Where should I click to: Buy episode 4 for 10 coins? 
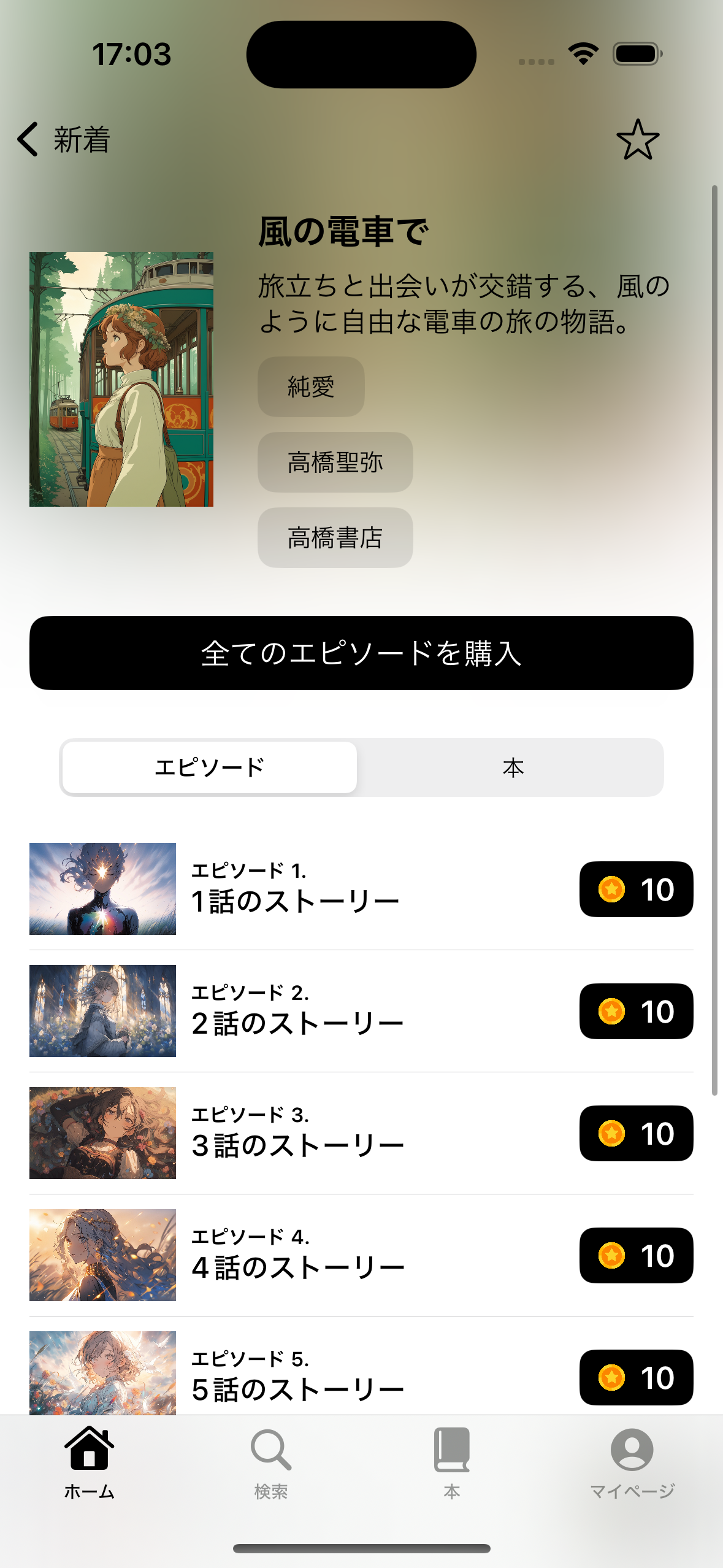(636, 1255)
